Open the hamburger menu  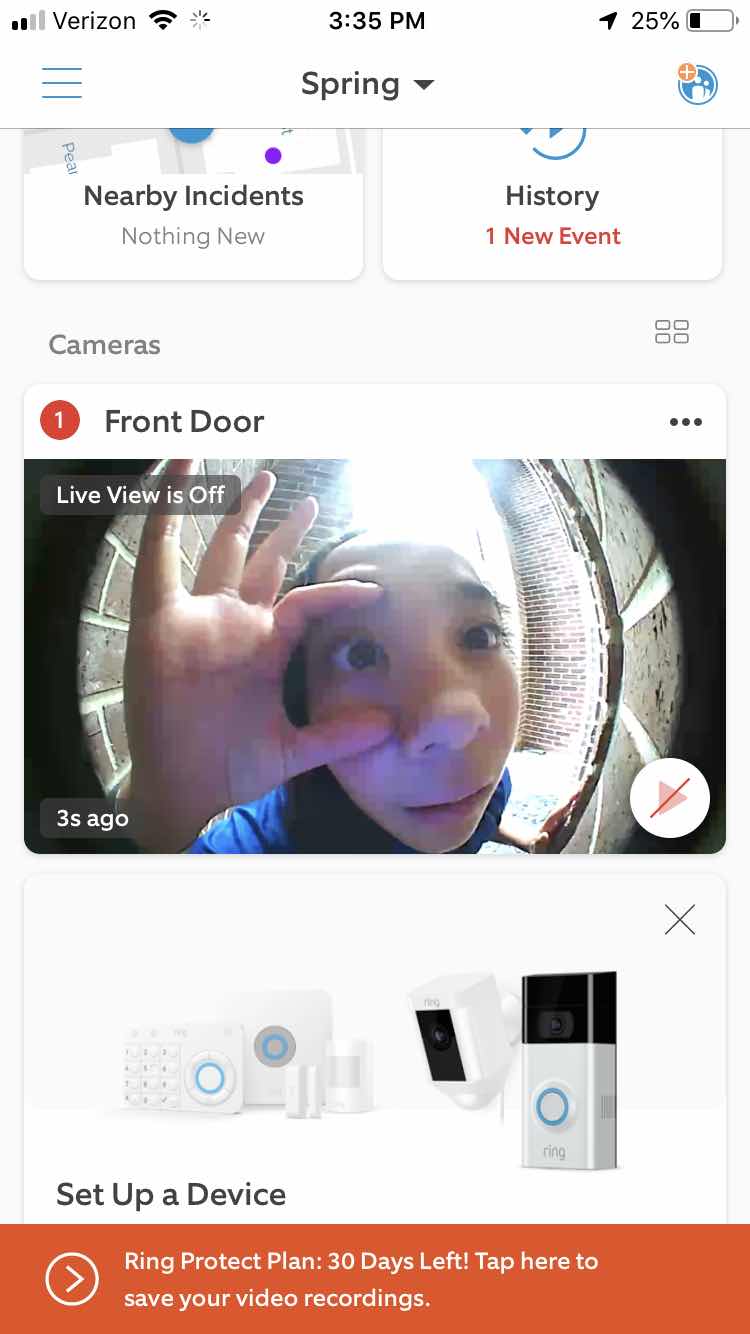62,83
